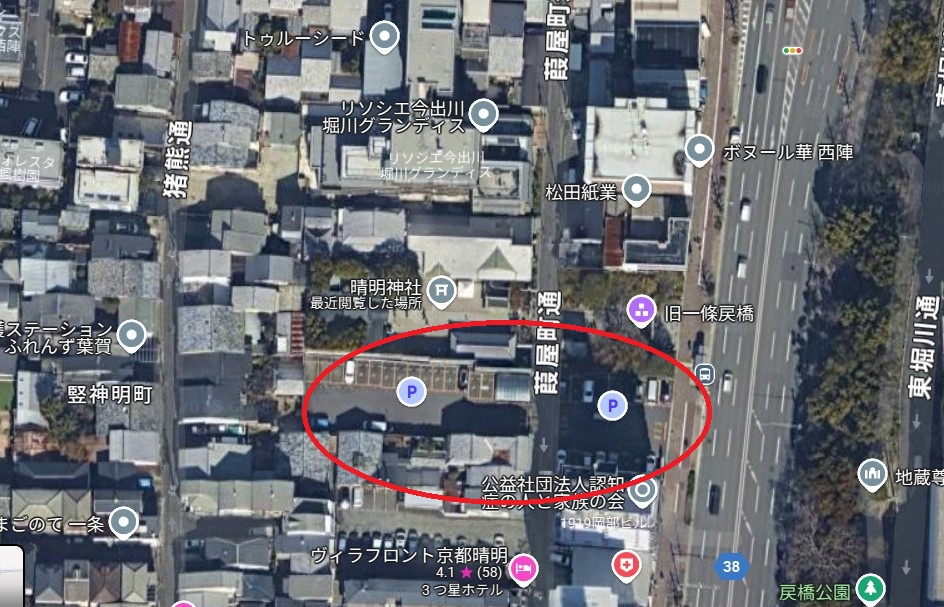The height and width of the screenshot is (607, 944).
Task: Open the 地蔵尊 landmark marker
Action: click(x=873, y=473)
